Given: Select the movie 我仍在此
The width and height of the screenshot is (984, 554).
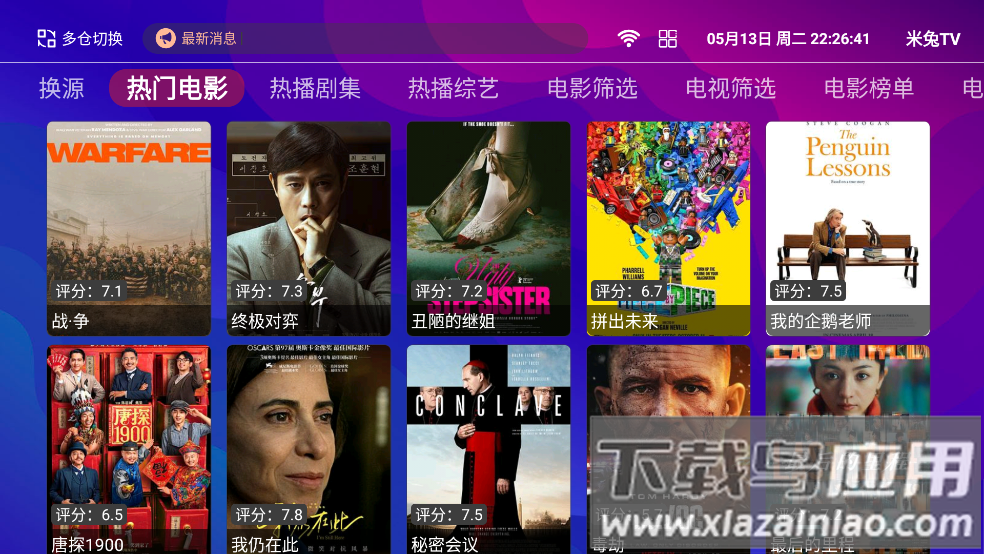Looking at the screenshot, I should click(309, 448).
